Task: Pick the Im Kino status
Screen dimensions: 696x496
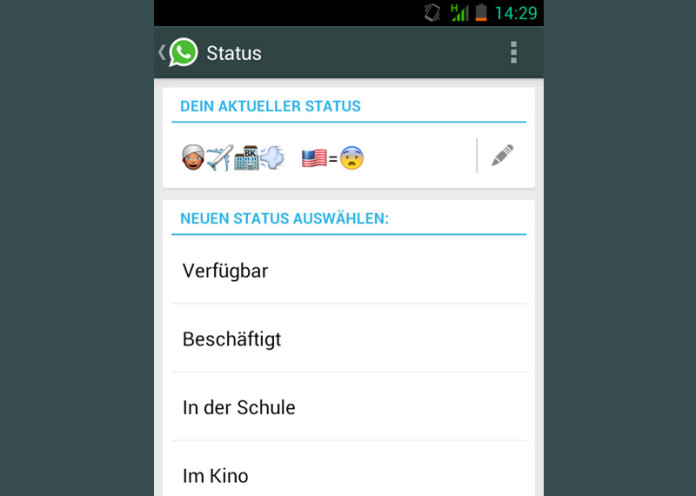Action: (x=348, y=474)
